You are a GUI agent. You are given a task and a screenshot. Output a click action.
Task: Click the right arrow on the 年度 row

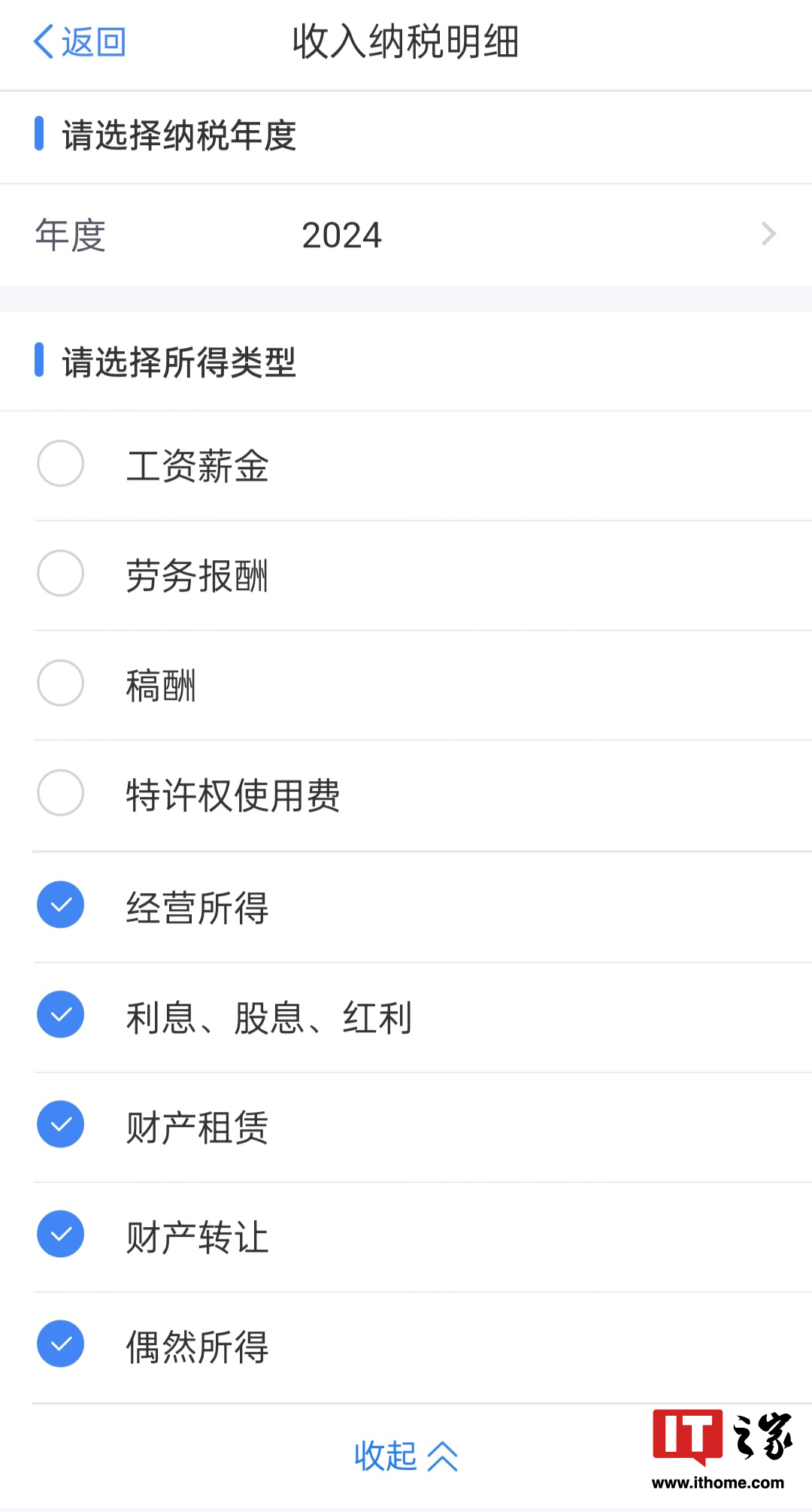[x=768, y=235]
